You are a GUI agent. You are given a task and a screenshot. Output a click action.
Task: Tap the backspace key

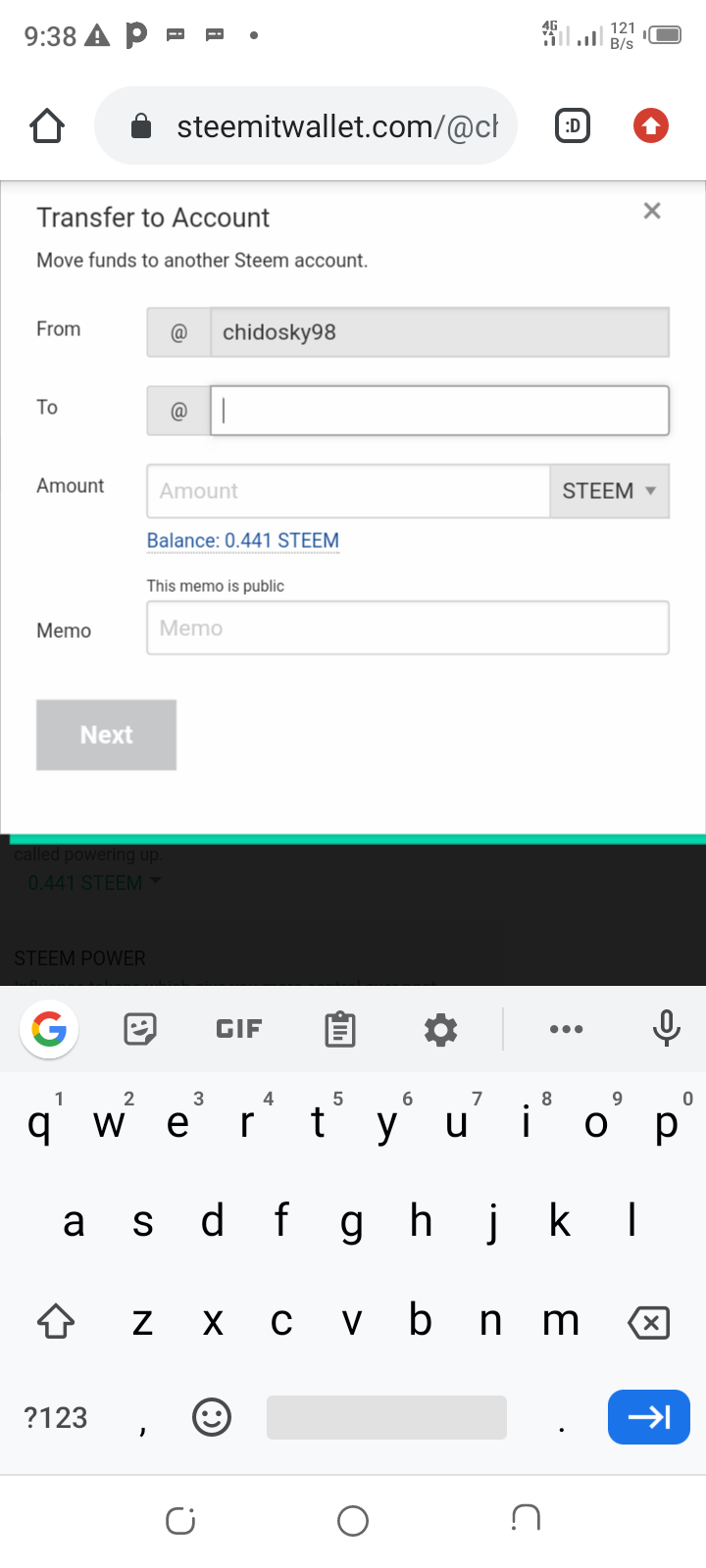pyautogui.click(x=649, y=1323)
